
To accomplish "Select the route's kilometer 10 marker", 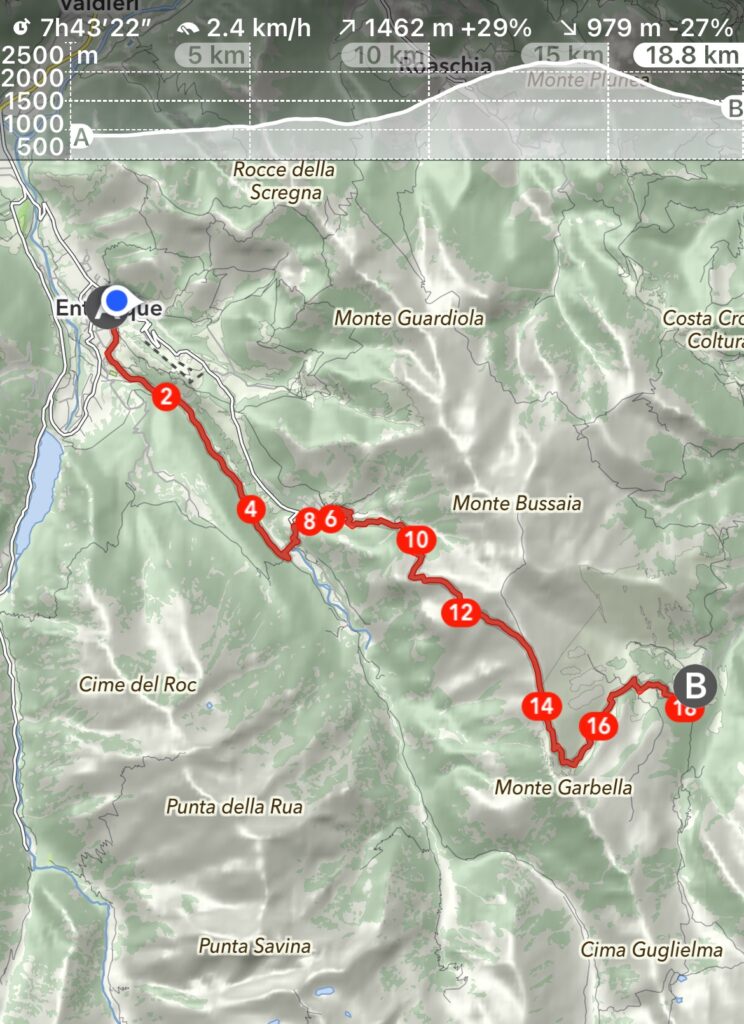I will tap(416, 541).
